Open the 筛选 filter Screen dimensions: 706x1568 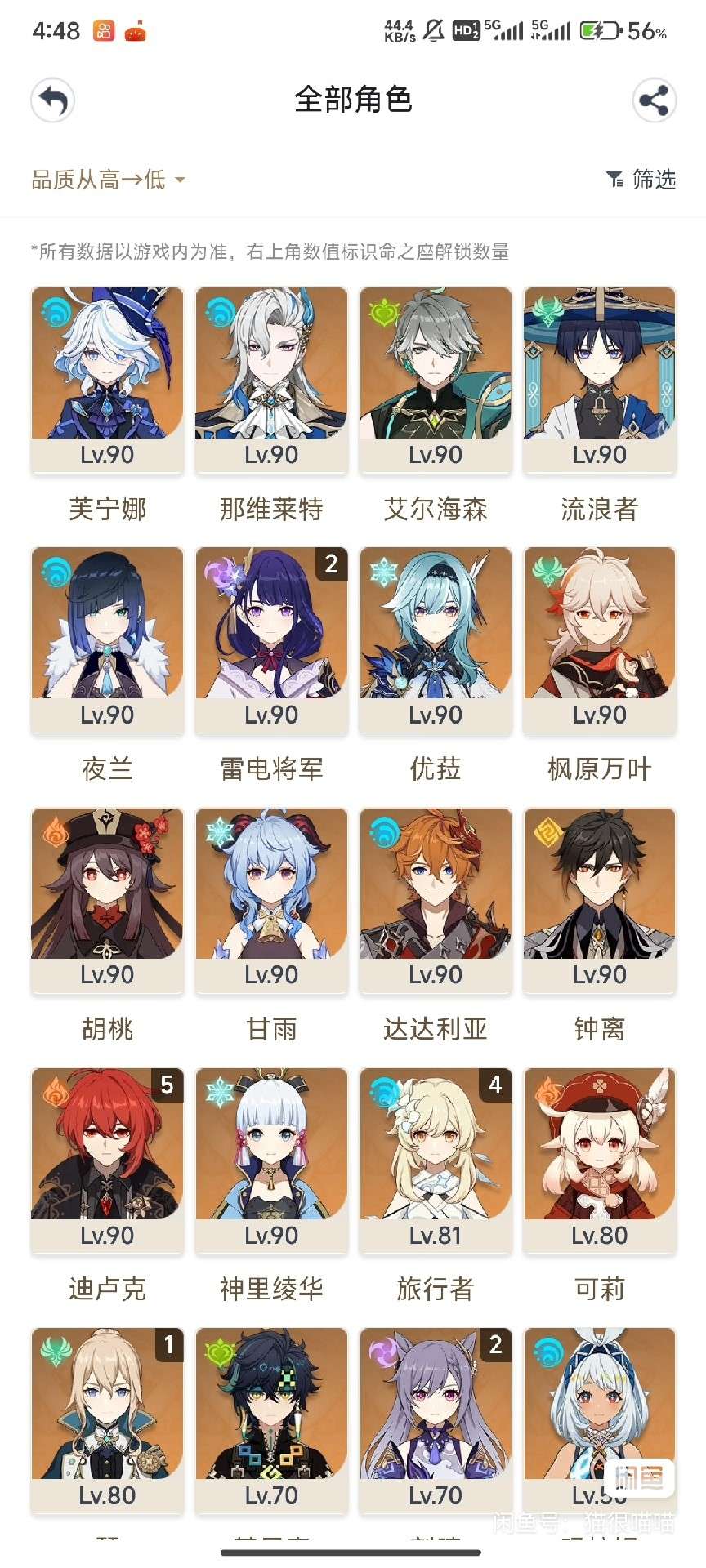(641, 180)
